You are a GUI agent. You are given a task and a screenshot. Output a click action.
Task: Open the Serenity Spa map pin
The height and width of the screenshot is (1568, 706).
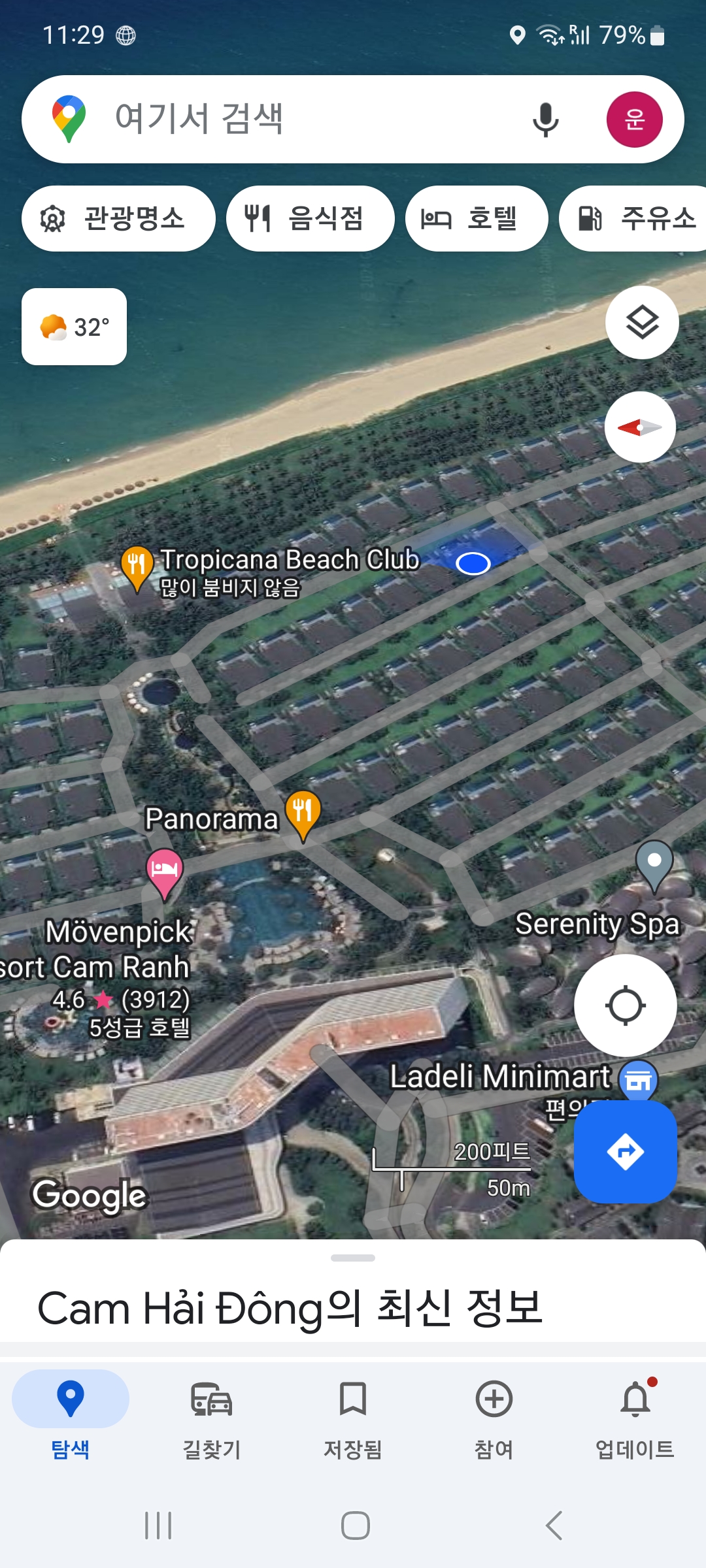tap(654, 862)
